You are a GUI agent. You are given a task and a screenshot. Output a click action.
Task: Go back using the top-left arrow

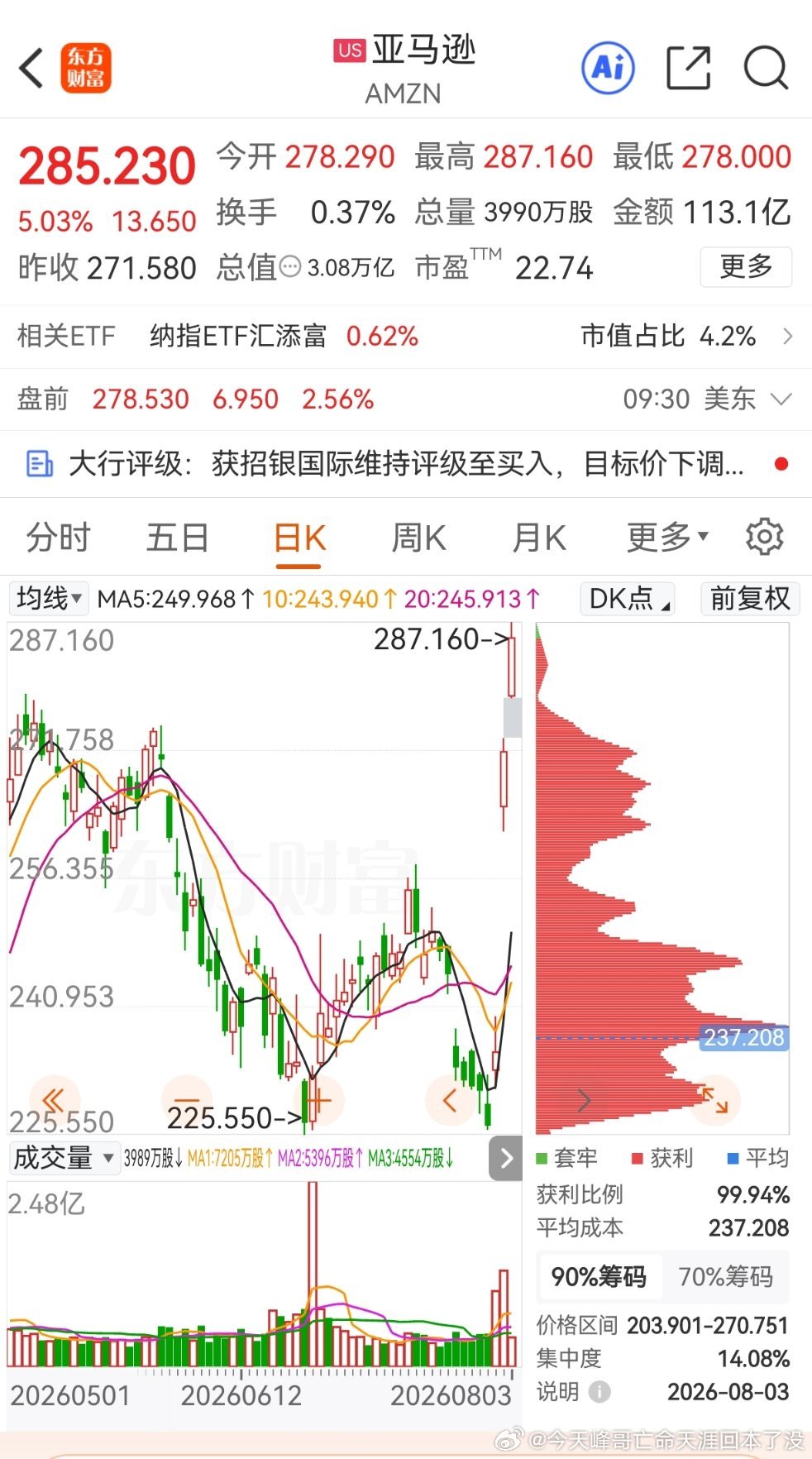[31, 68]
